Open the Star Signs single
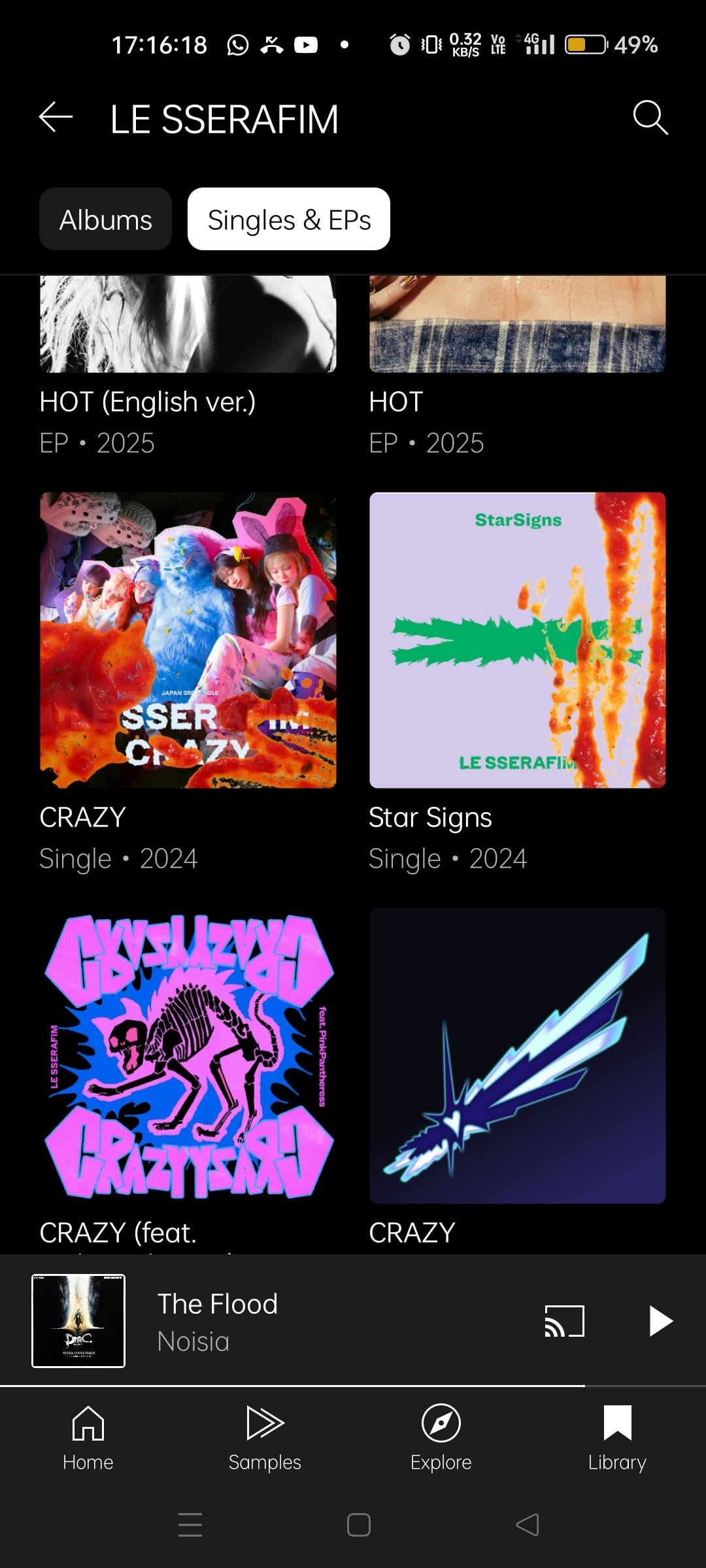This screenshot has height=1568, width=706. tap(517, 640)
